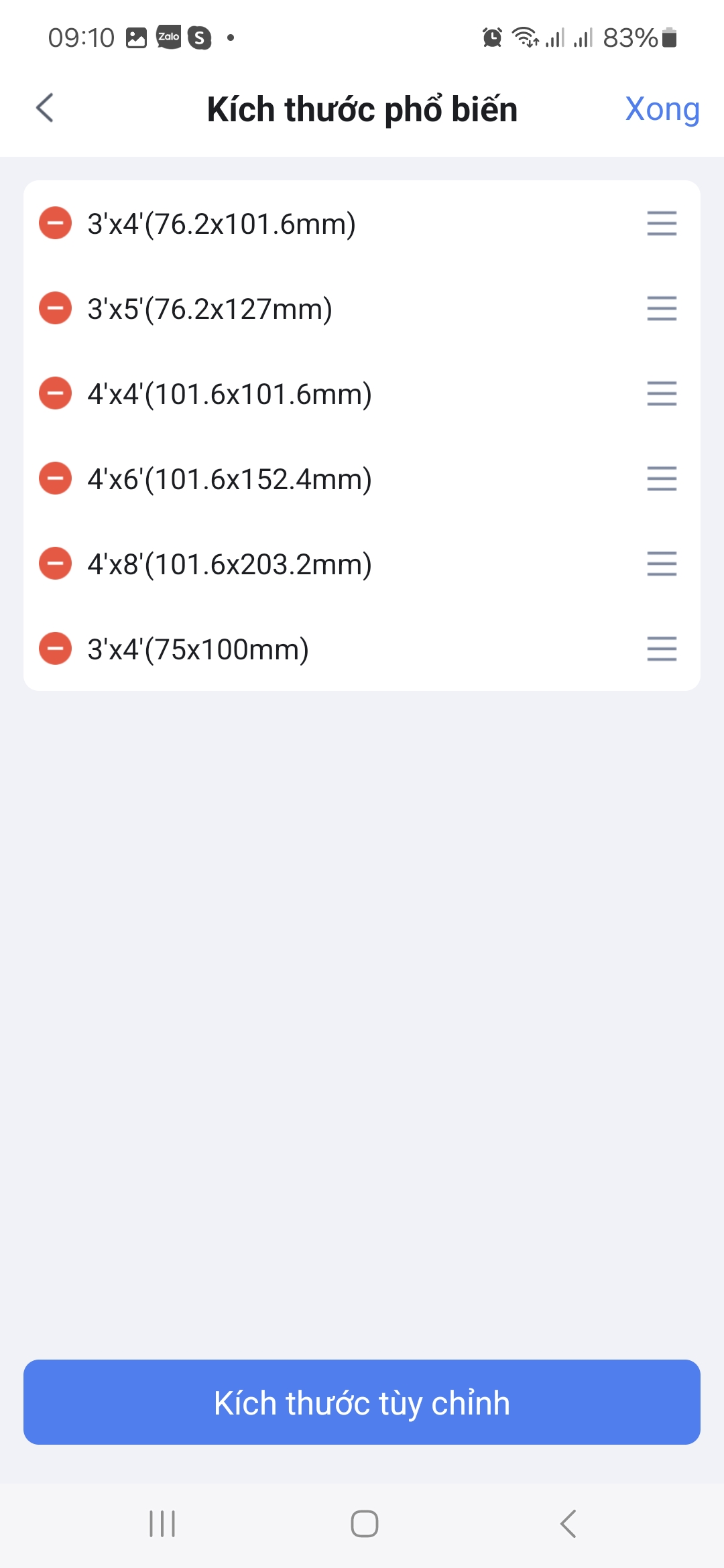The width and height of the screenshot is (724, 1568).
Task: Remove the 4'x4'(101.6x101.6mm) entry
Action: click(x=56, y=393)
